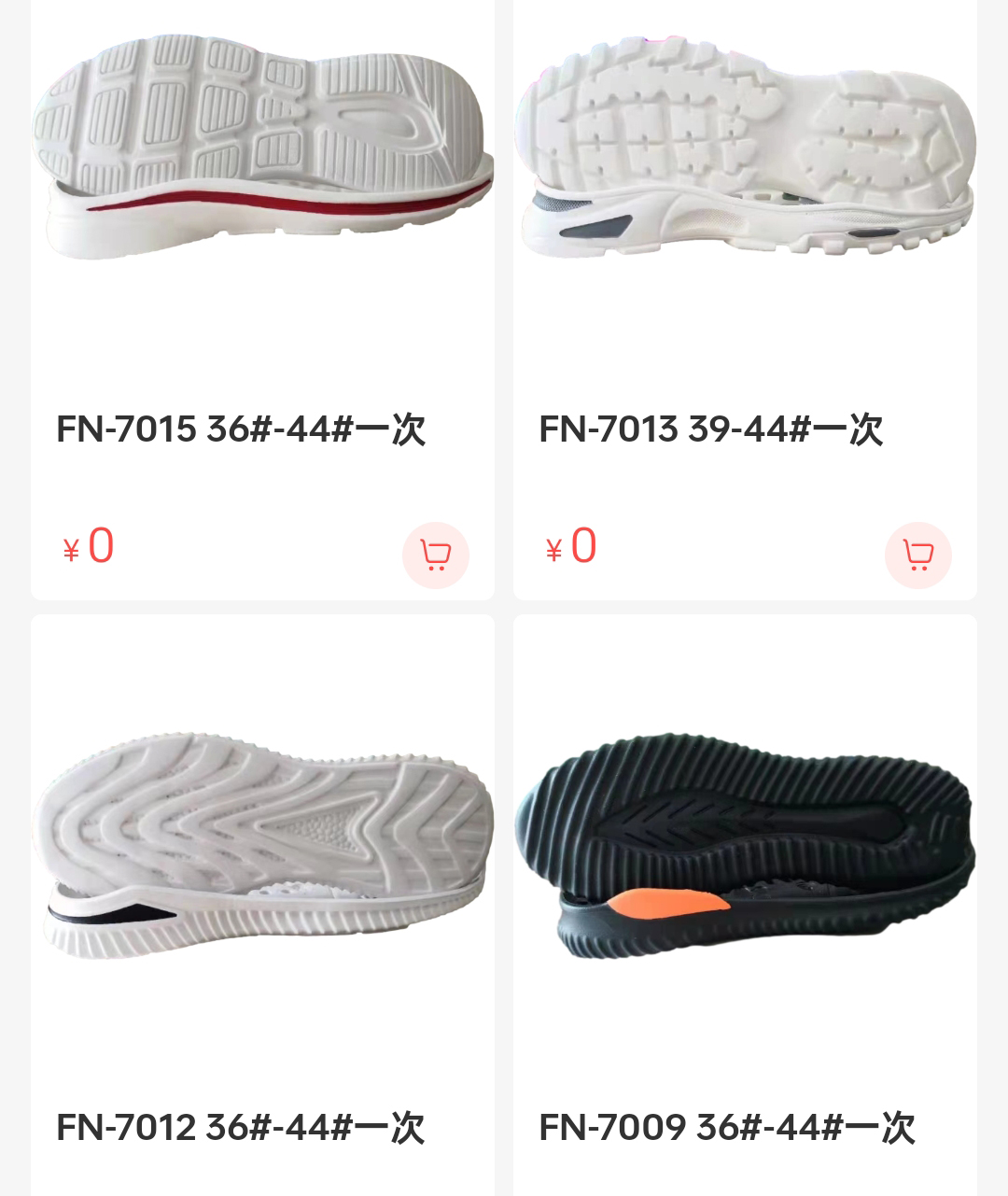View the FN-7009 36#-44# black sole product

coord(744,845)
